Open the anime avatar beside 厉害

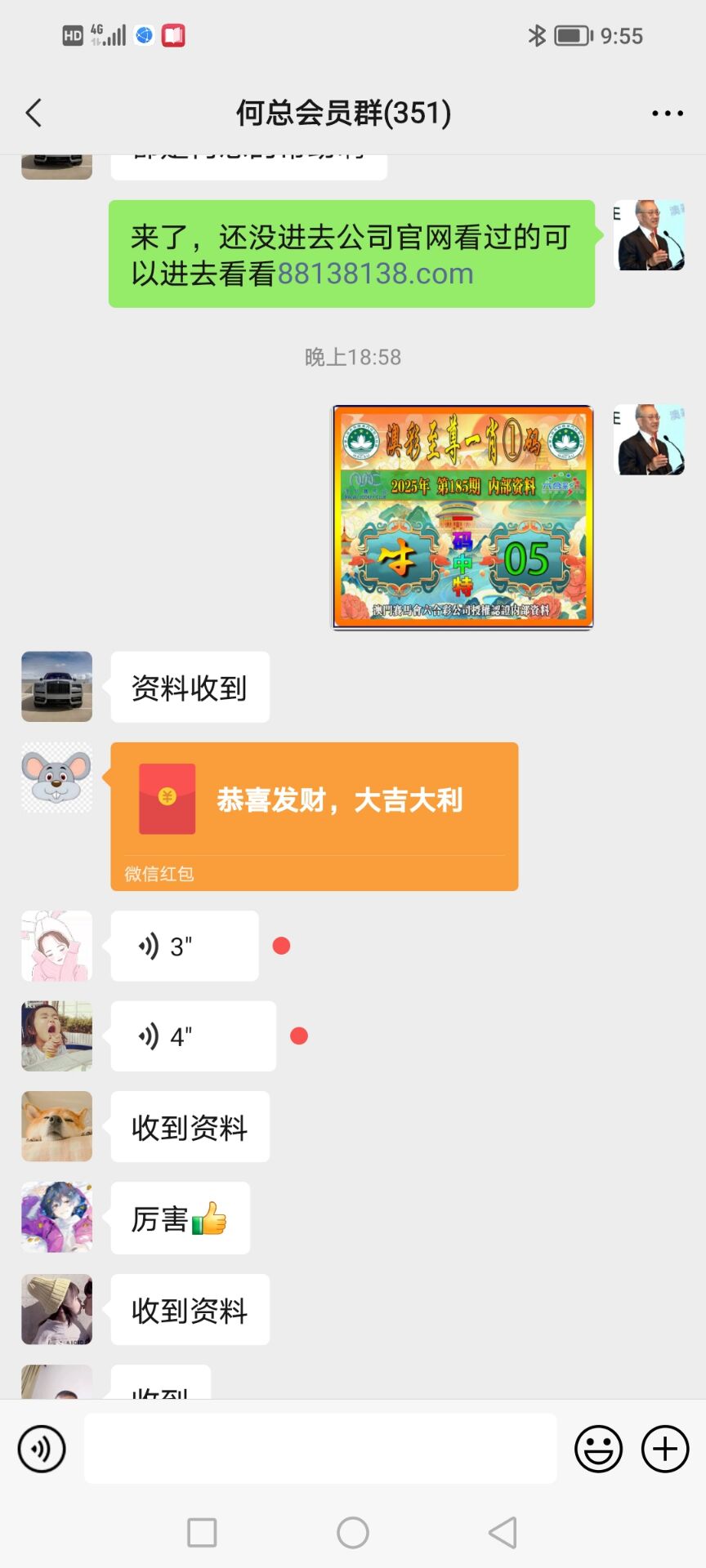pyautogui.click(x=56, y=1217)
